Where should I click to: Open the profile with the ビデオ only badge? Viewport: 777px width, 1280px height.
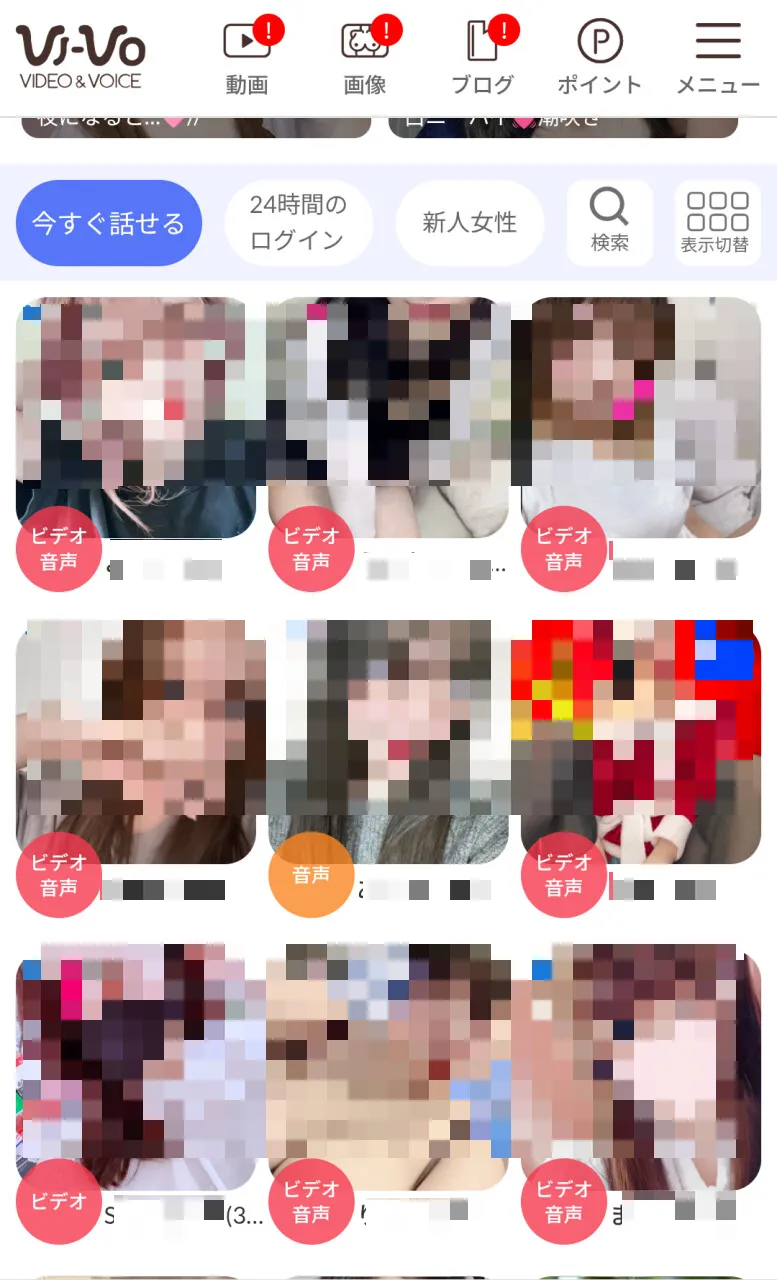pos(136,1066)
